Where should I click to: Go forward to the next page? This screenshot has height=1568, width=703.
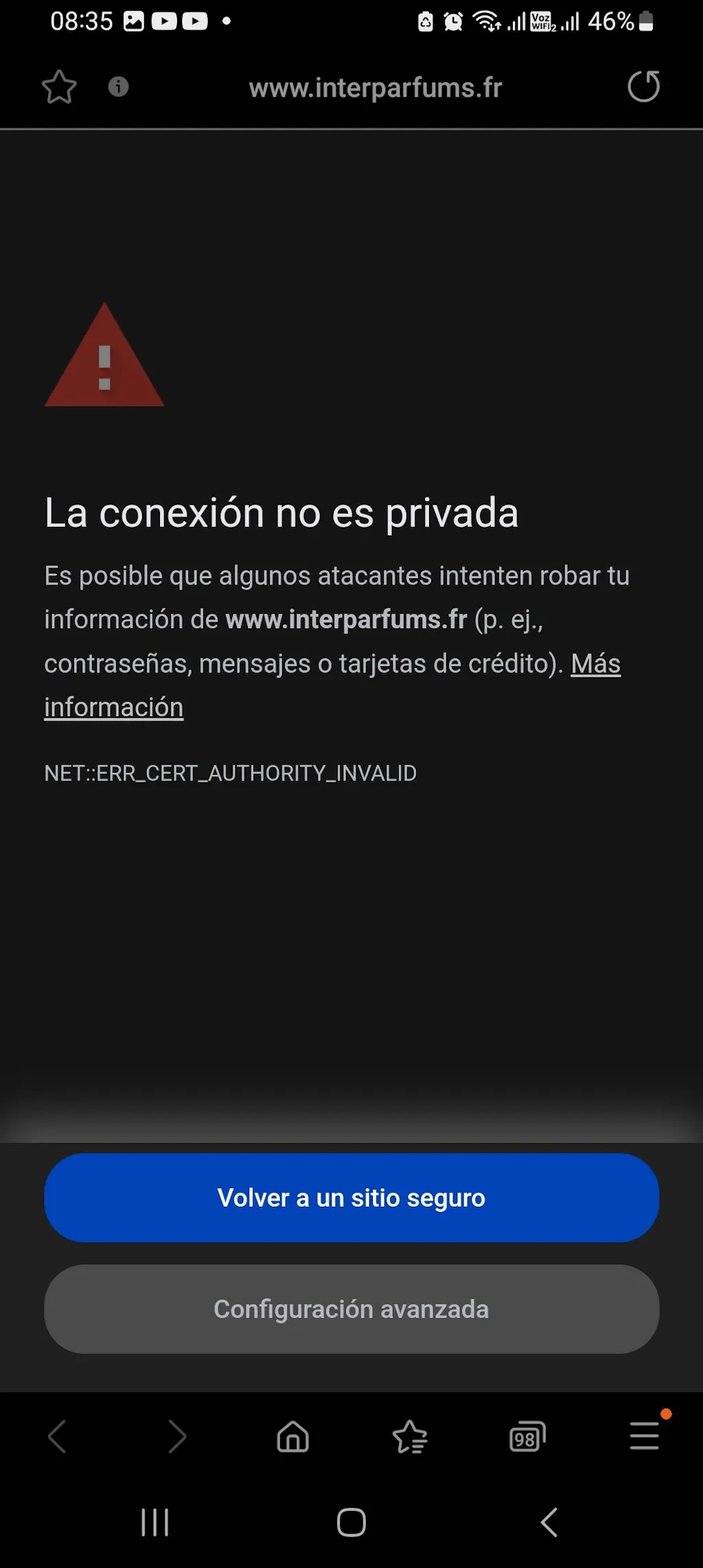click(x=176, y=1436)
